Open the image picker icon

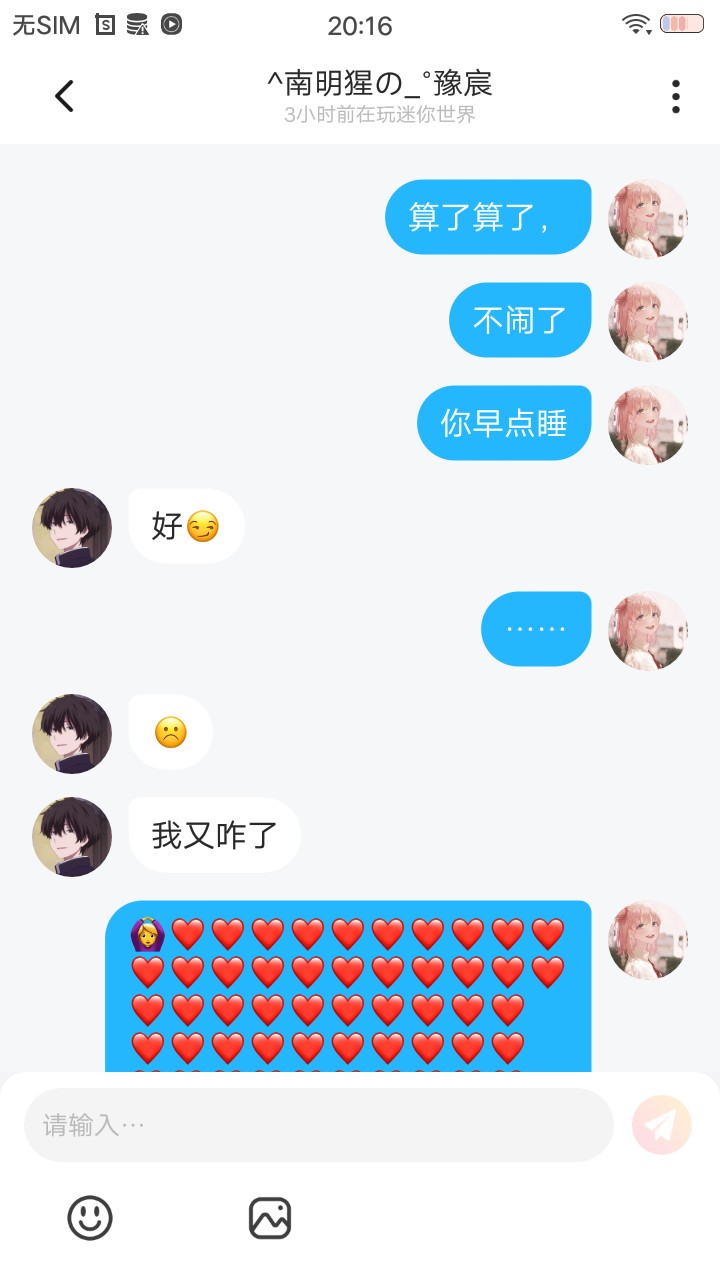tap(270, 1218)
